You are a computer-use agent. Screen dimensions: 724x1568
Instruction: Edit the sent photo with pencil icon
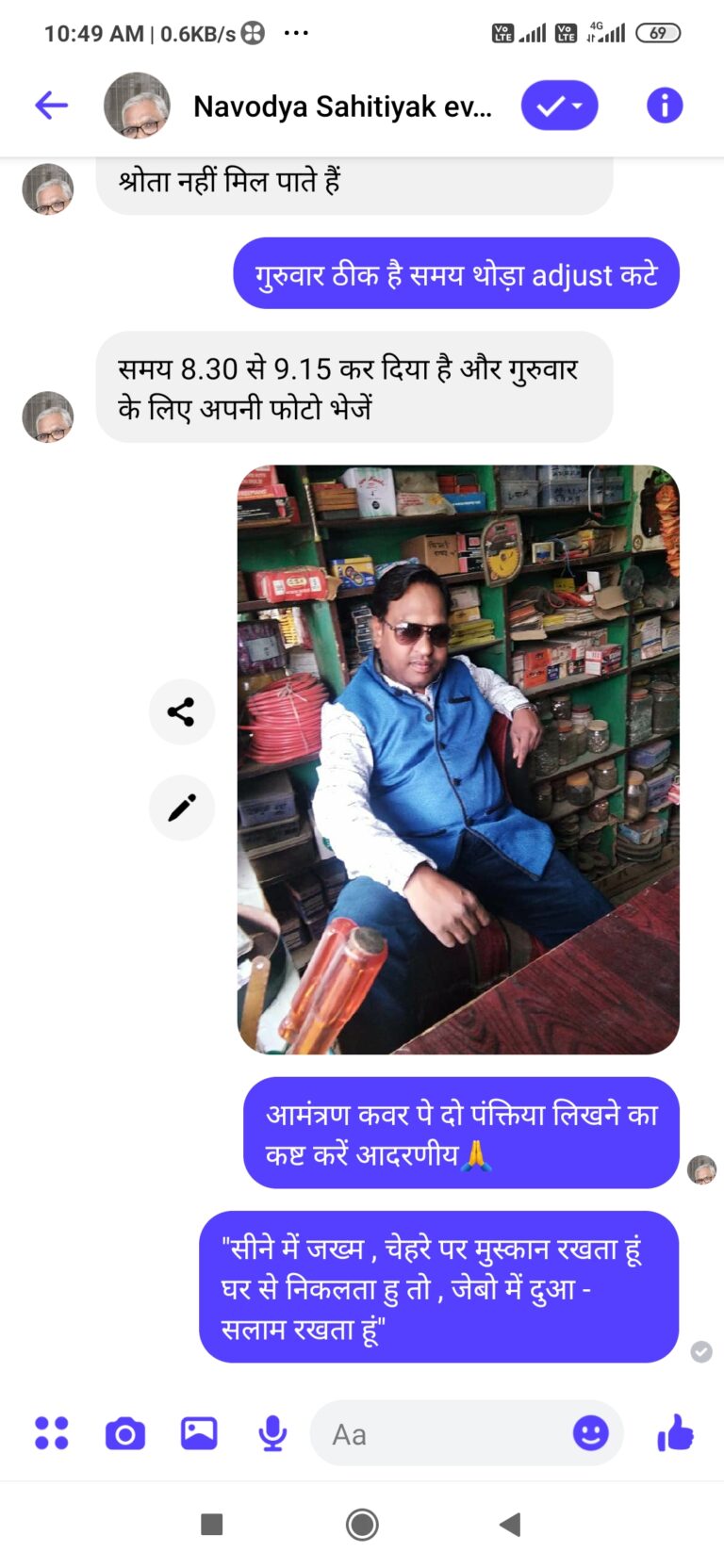pos(181,808)
